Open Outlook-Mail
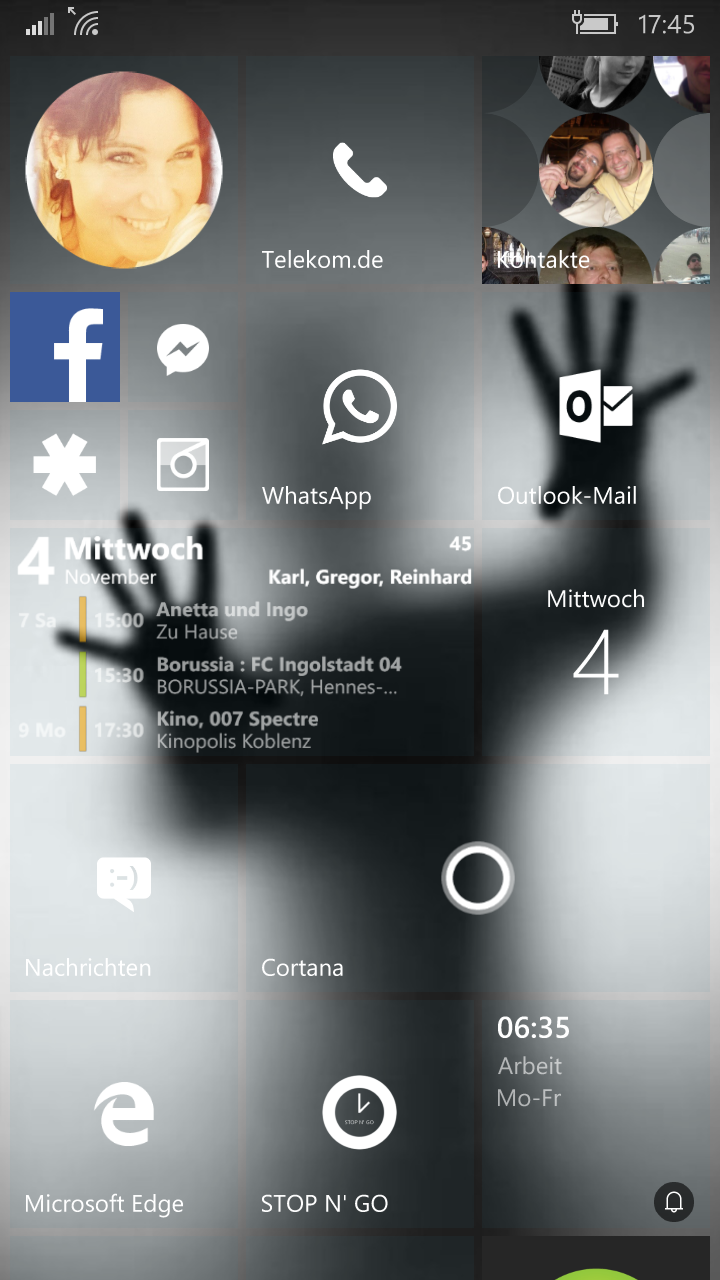720x1280 pixels. click(596, 406)
